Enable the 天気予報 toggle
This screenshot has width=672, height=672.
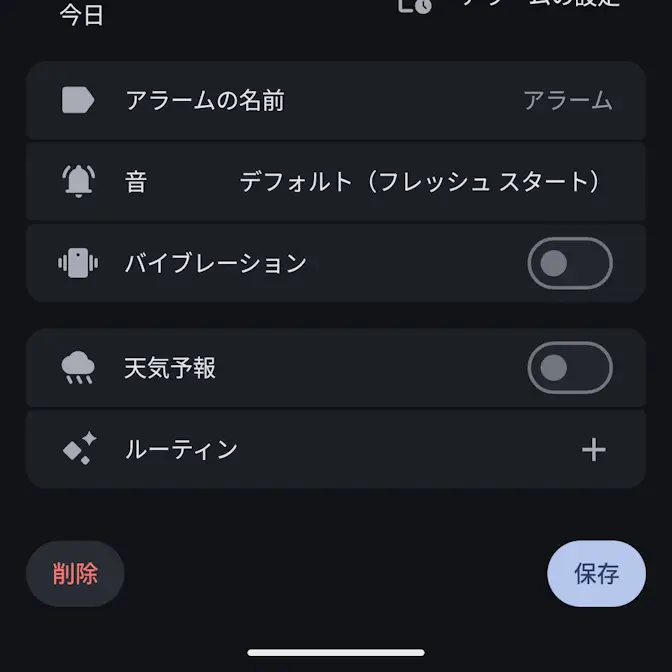(x=569, y=368)
